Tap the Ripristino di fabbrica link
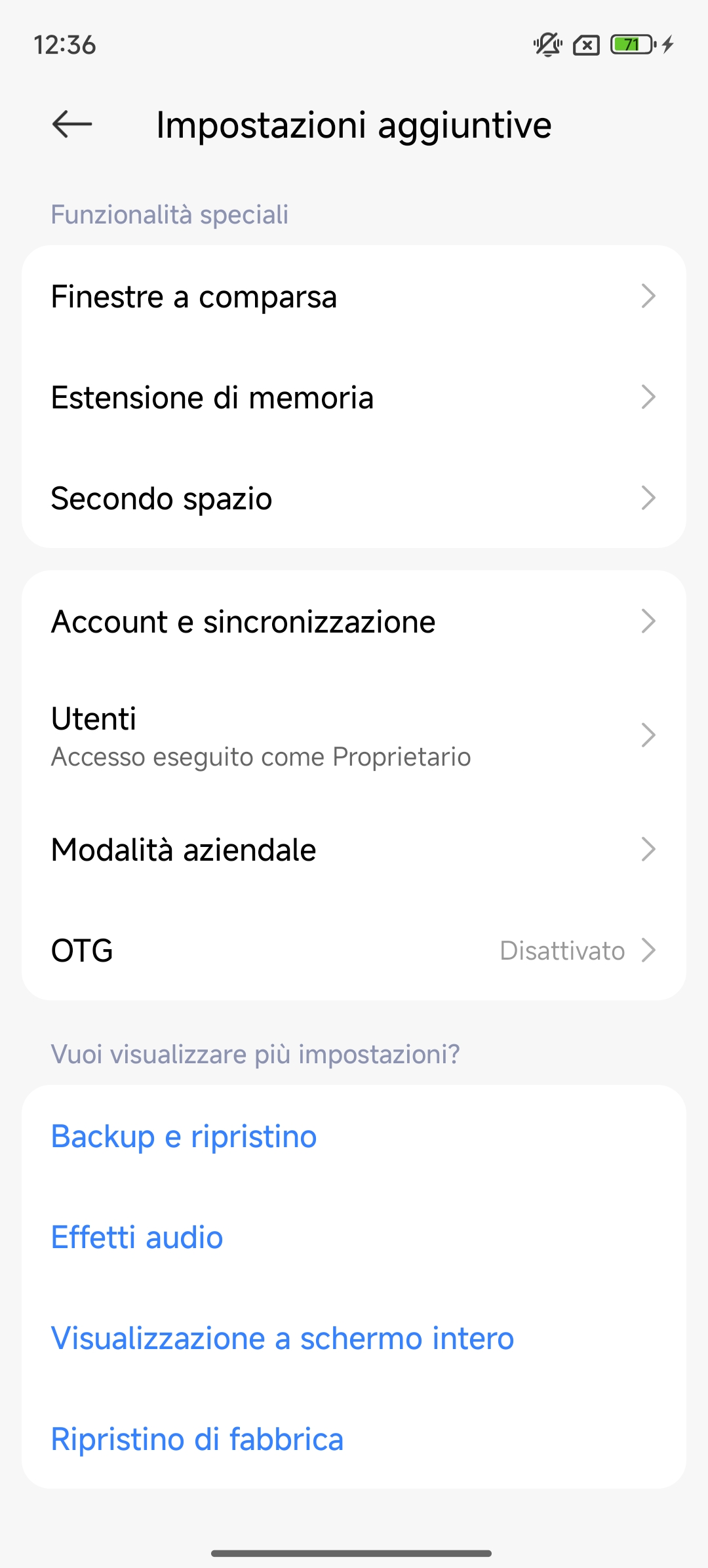 (197, 1440)
